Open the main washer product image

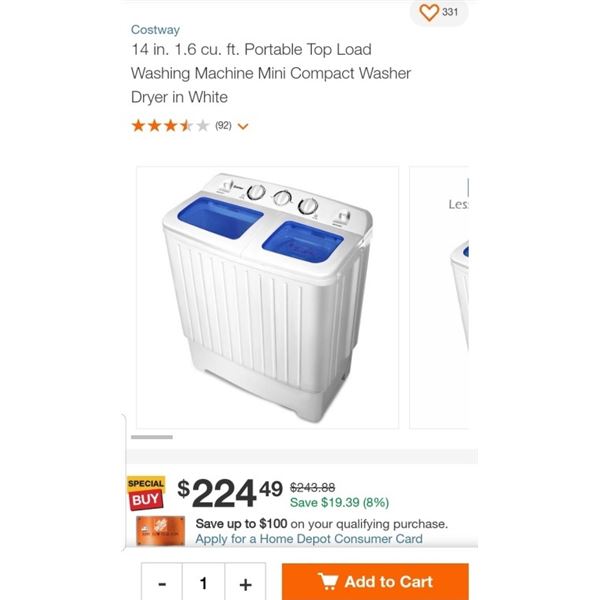point(267,297)
